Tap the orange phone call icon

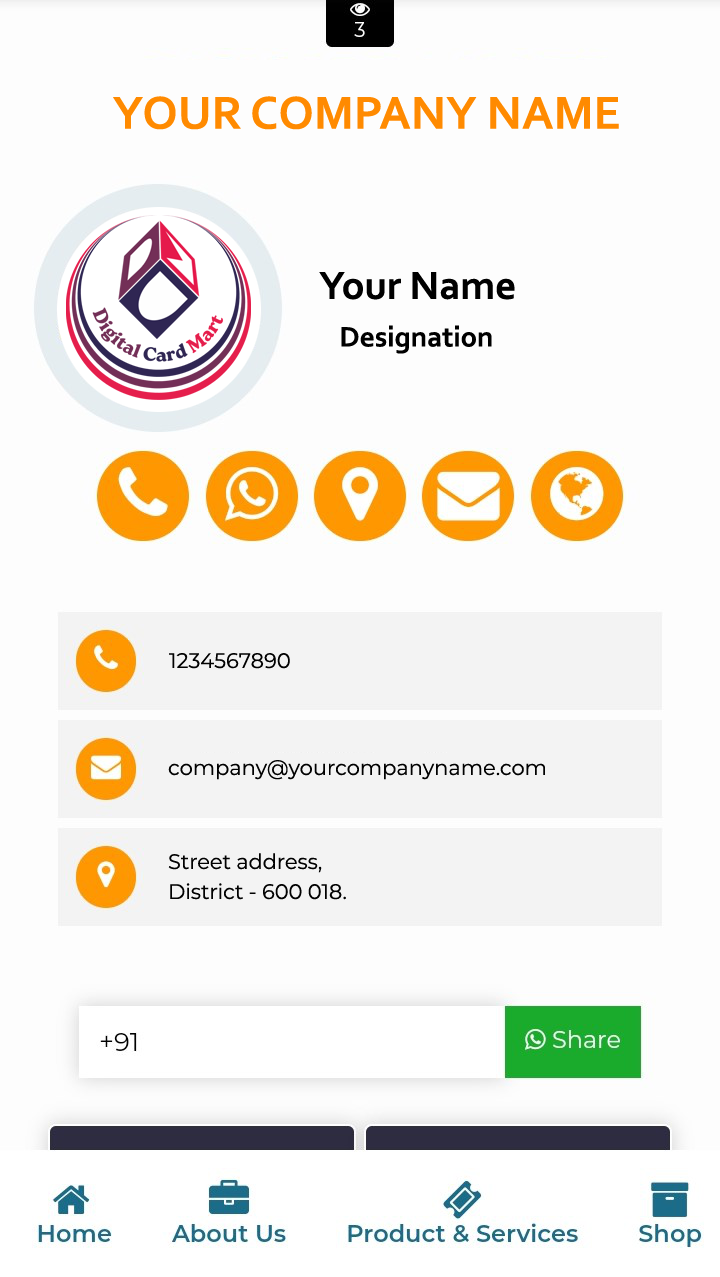pyautogui.click(x=143, y=496)
